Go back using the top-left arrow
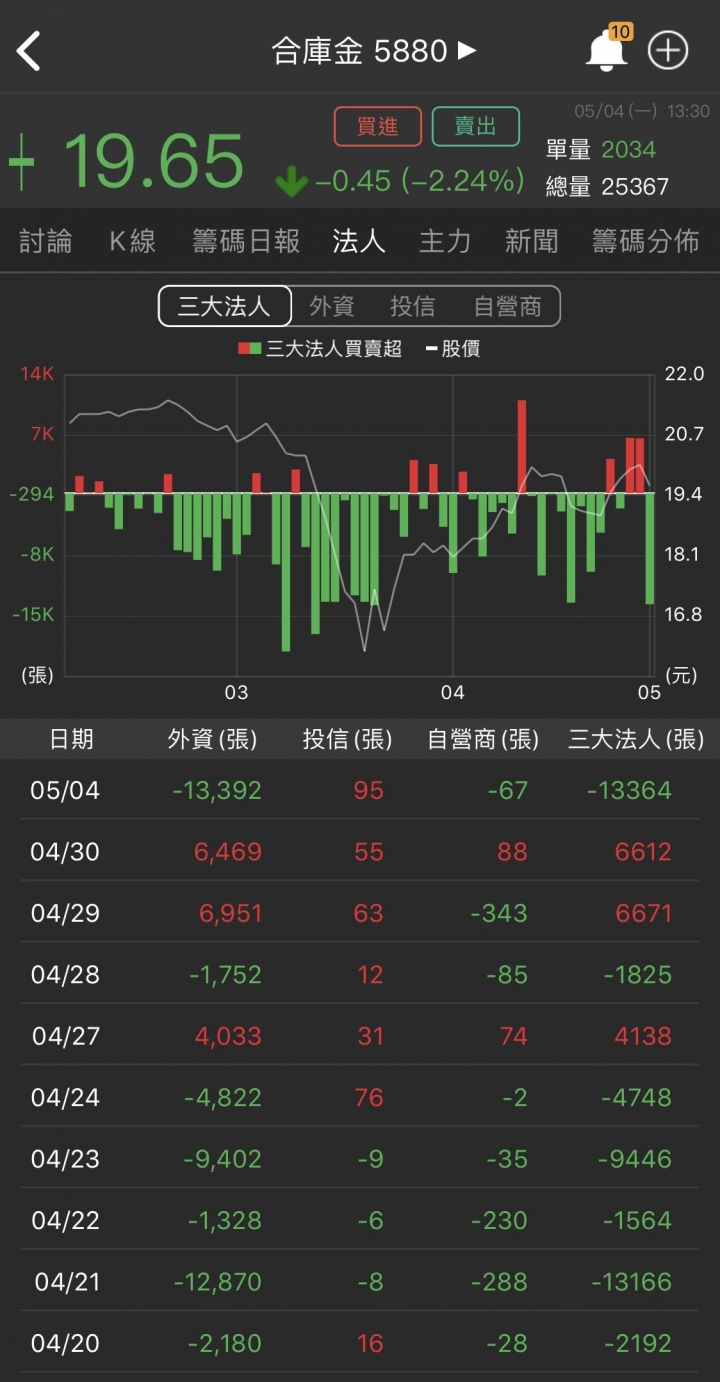The height and width of the screenshot is (1382, 720). click(x=29, y=50)
